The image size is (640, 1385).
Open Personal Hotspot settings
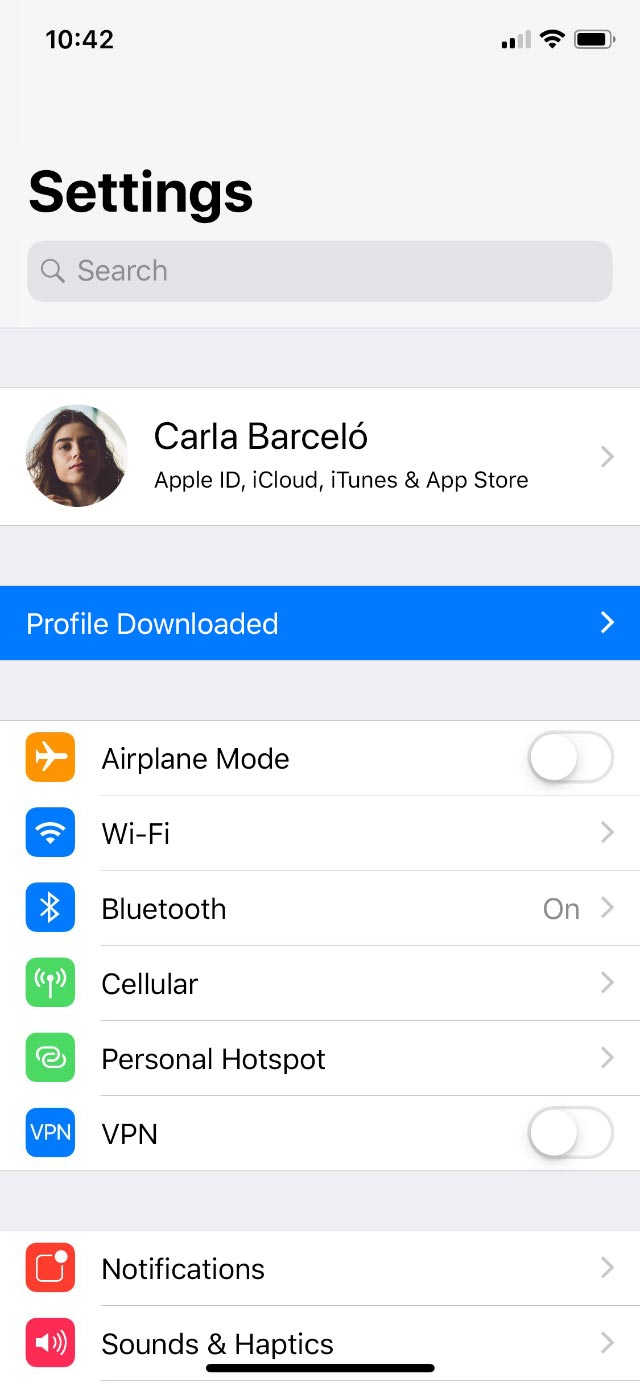pos(320,1059)
